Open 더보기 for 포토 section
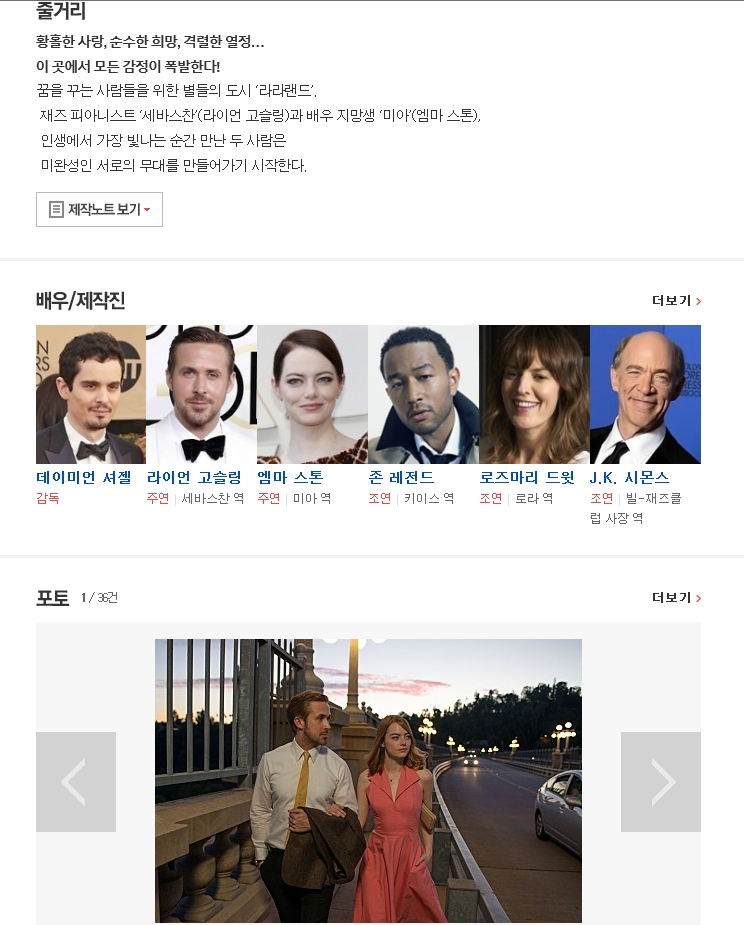 (x=676, y=598)
